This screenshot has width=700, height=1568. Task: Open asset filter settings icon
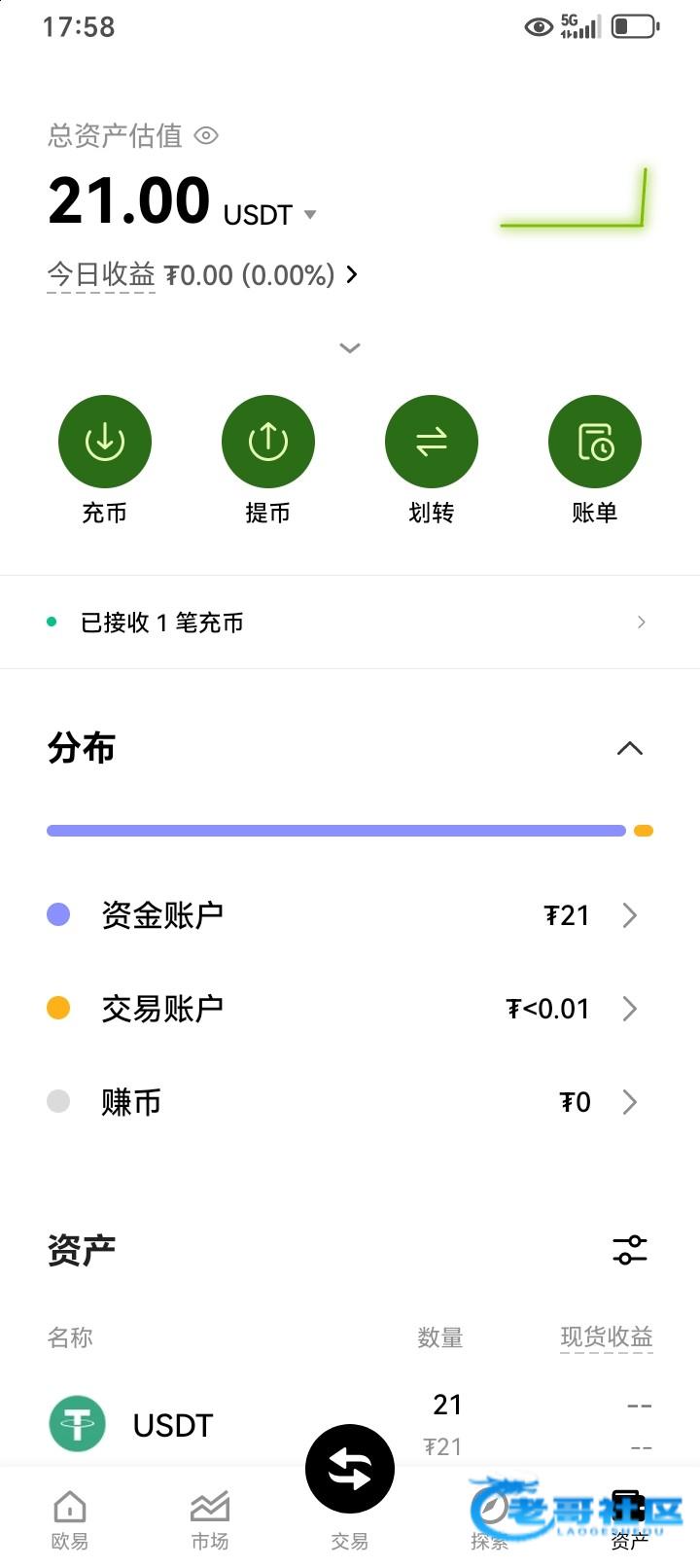click(x=630, y=1250)
